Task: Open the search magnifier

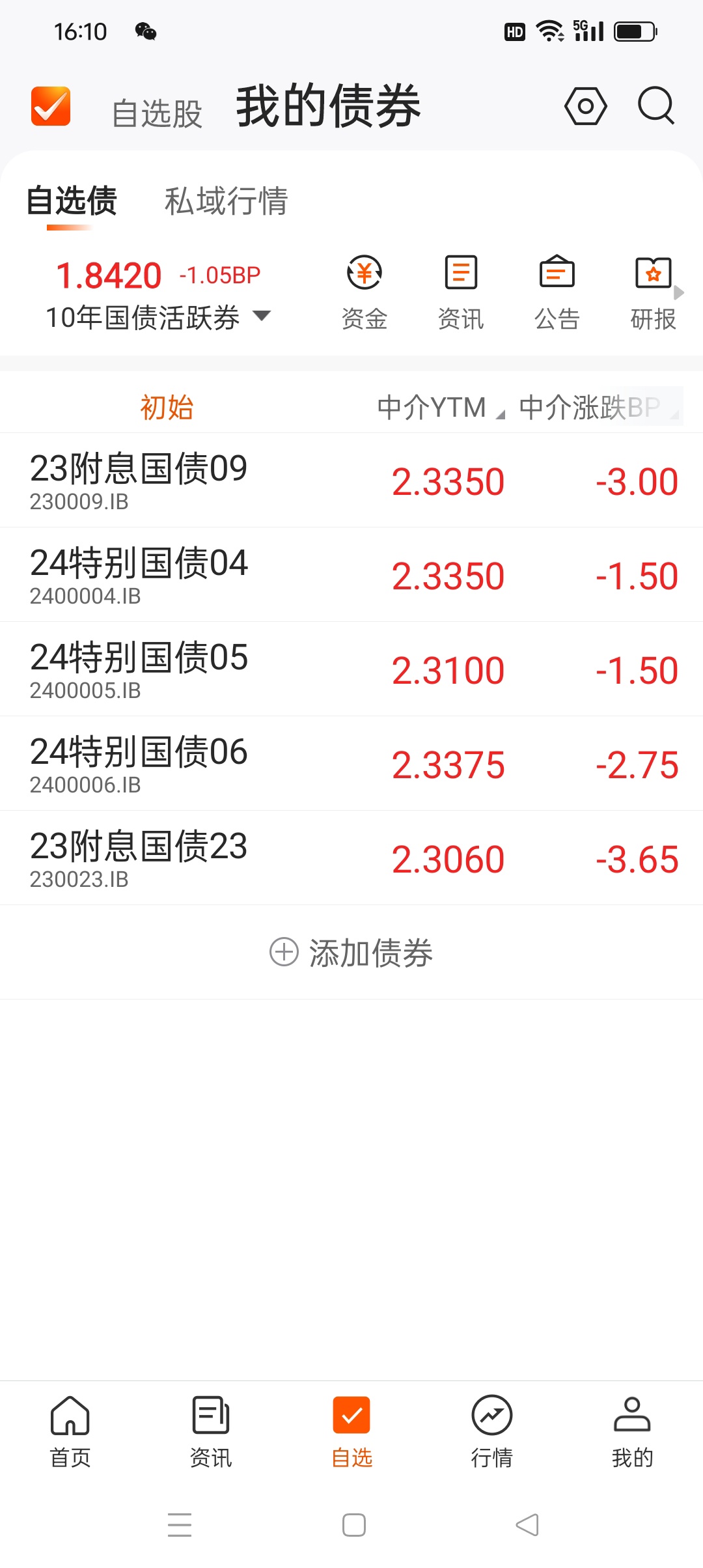Action: 655,106
